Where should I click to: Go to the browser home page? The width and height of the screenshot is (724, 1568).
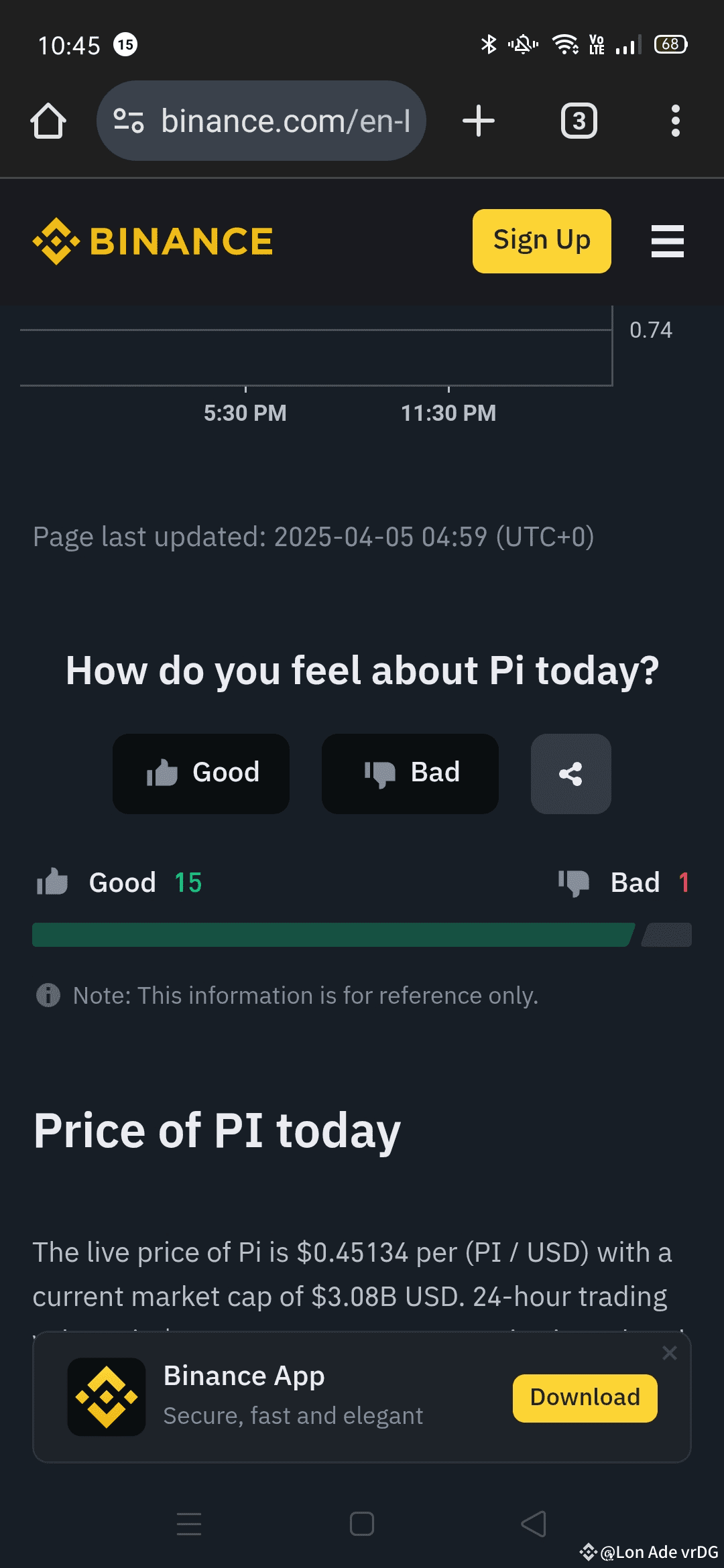pyautogui.click(x=48, y=121)
